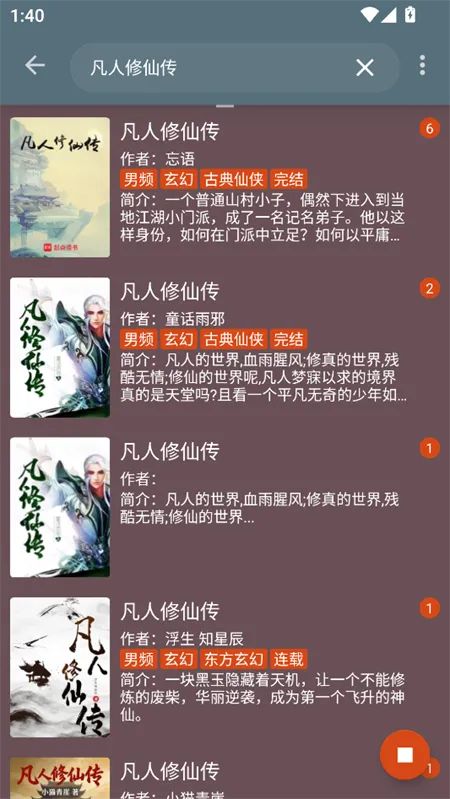Open the book result by author 忘语
The width and height of the screenshot is (450, 799).
tap(225, 188)
